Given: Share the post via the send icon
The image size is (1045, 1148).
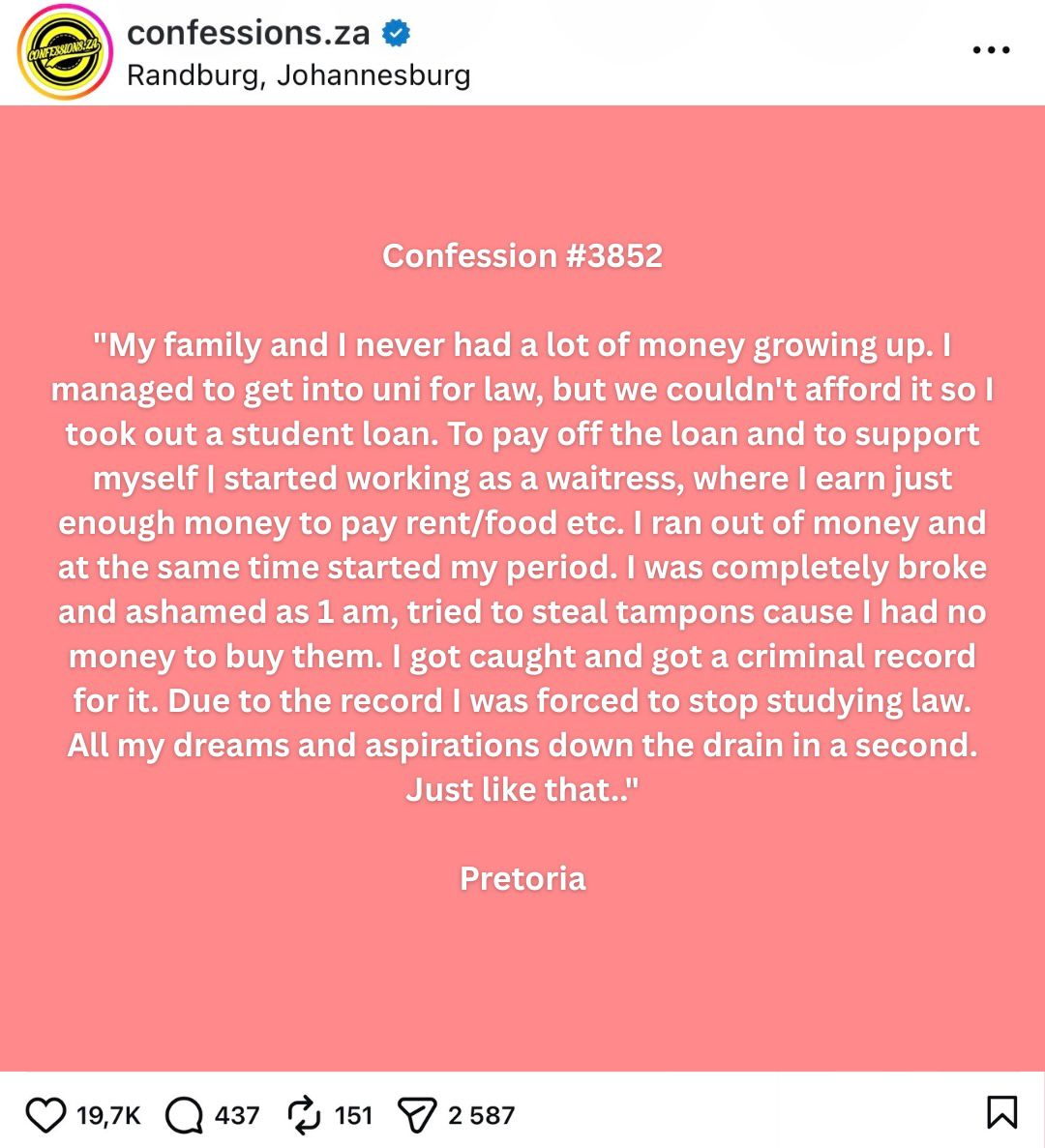Looking at the screenshot, I should pos(417,1114).
